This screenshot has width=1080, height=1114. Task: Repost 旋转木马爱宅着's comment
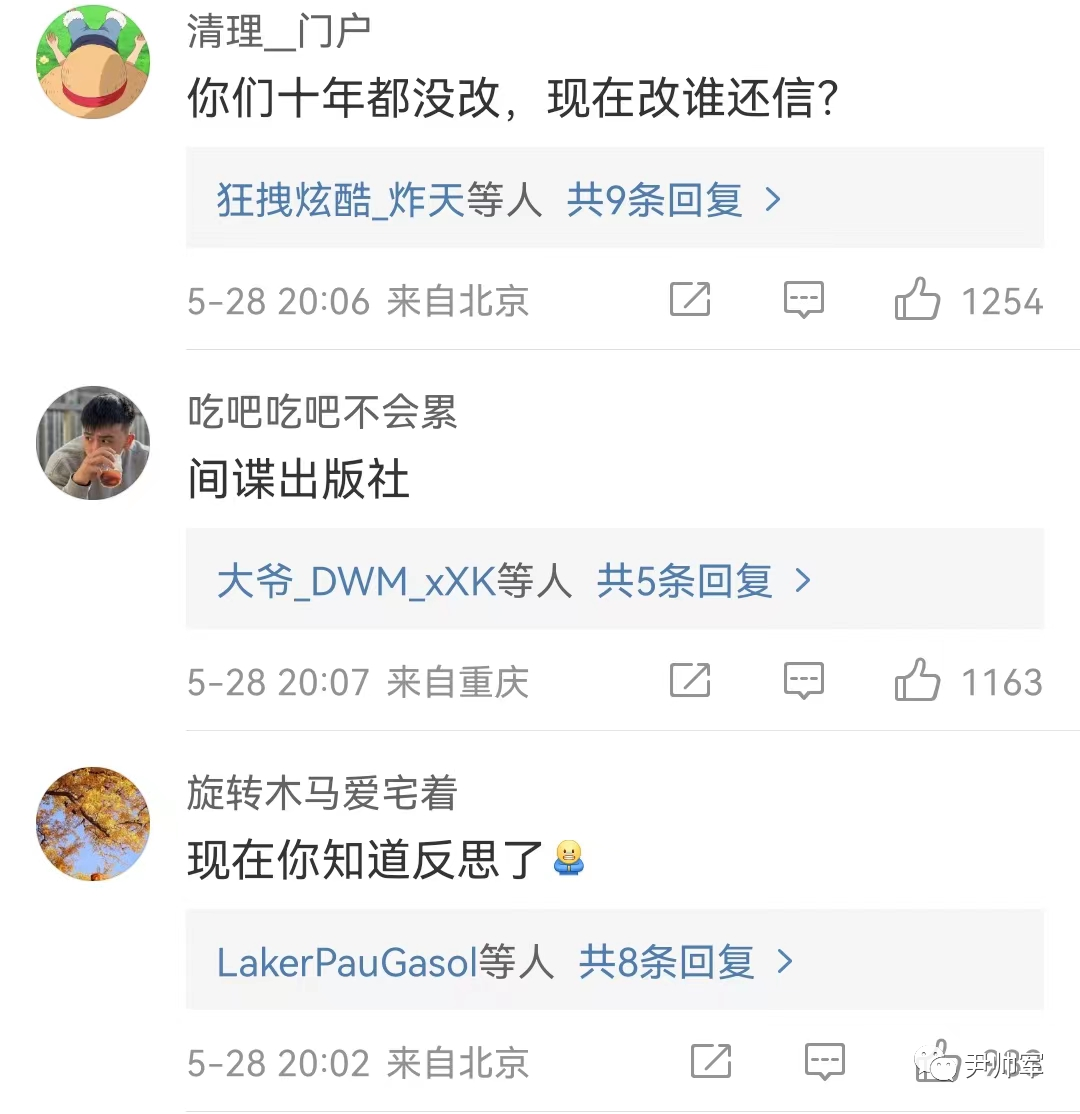click(x=711, y=1062)
